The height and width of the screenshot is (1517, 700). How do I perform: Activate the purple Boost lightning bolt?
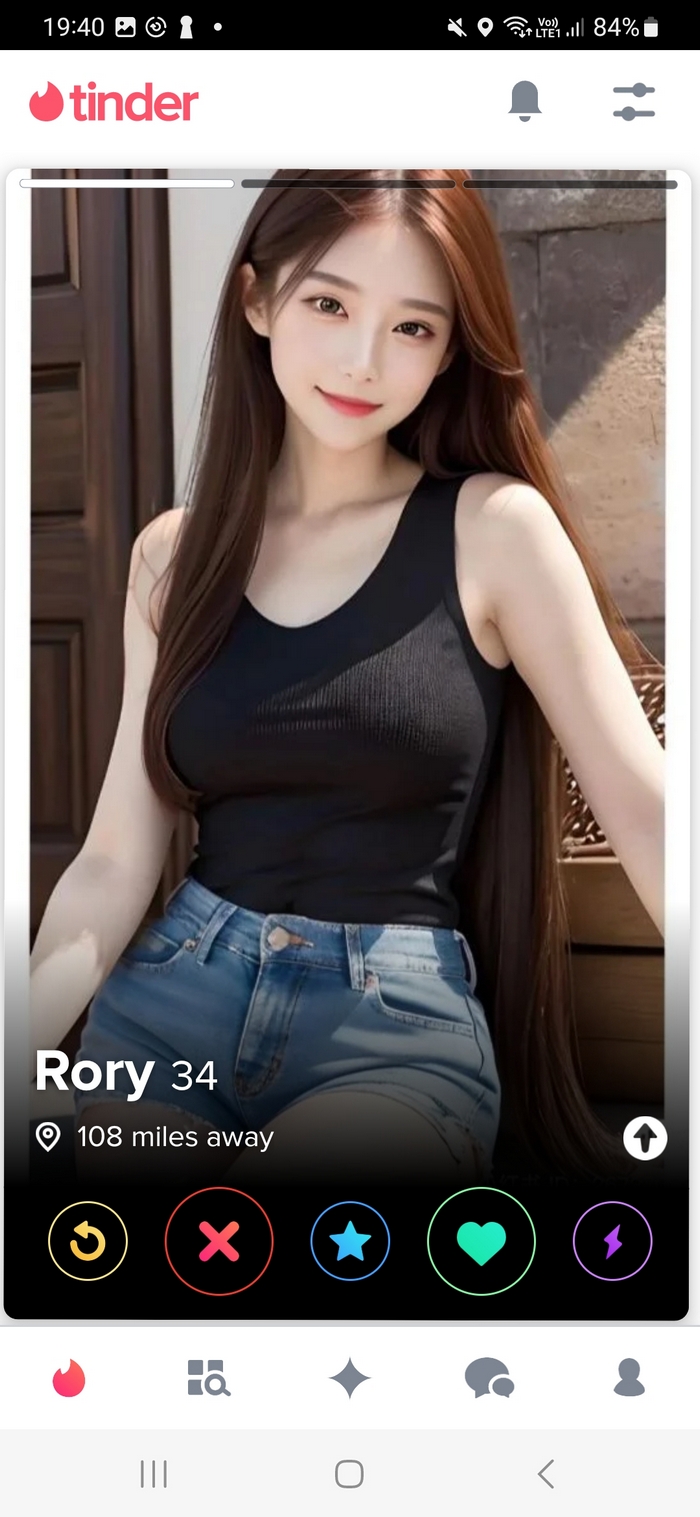pyautogui.click(x=612, y=1241)
